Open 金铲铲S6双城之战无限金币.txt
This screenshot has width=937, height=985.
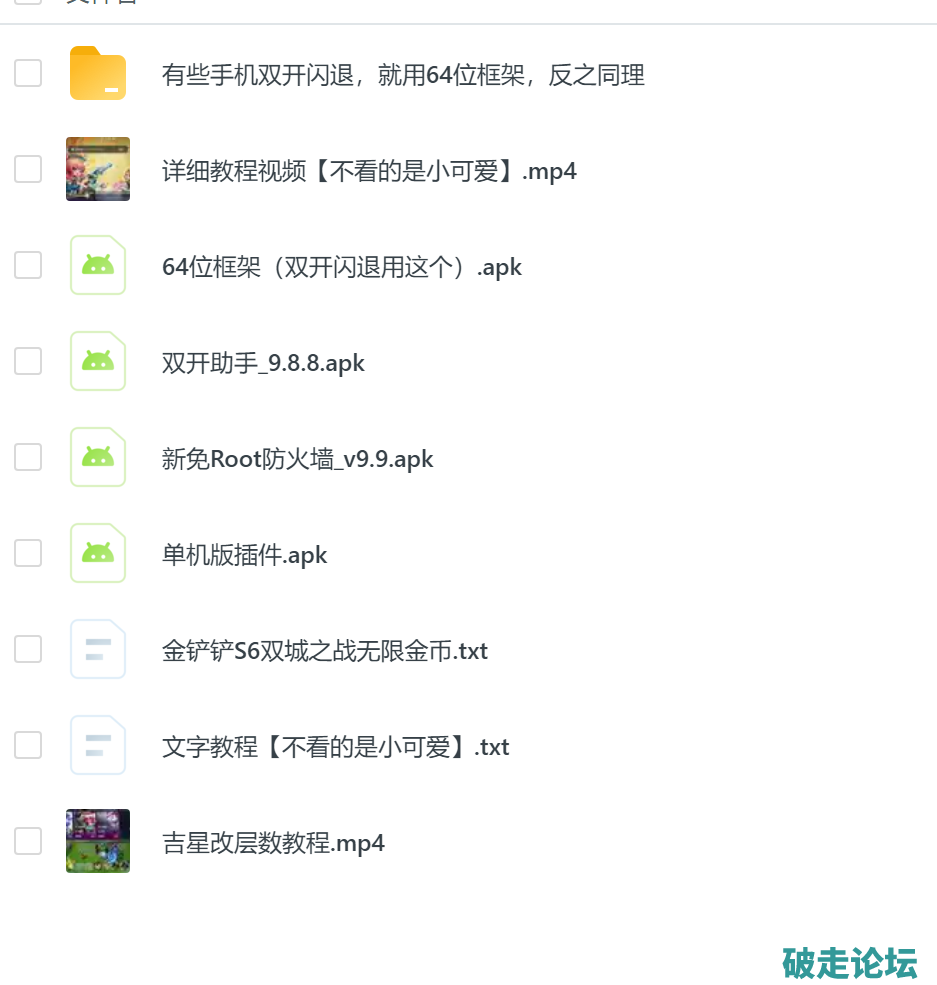click(x=324, y=651)
